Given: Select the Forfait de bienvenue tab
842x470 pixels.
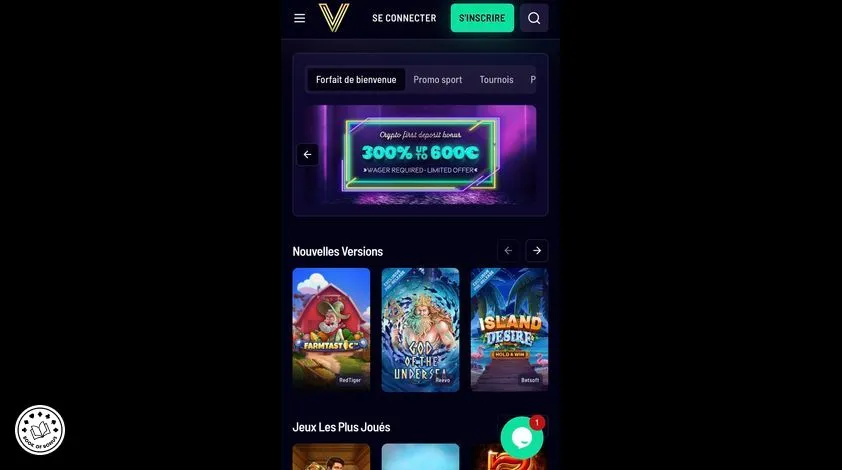Looking at the screenshot, I should pos(356,80).
